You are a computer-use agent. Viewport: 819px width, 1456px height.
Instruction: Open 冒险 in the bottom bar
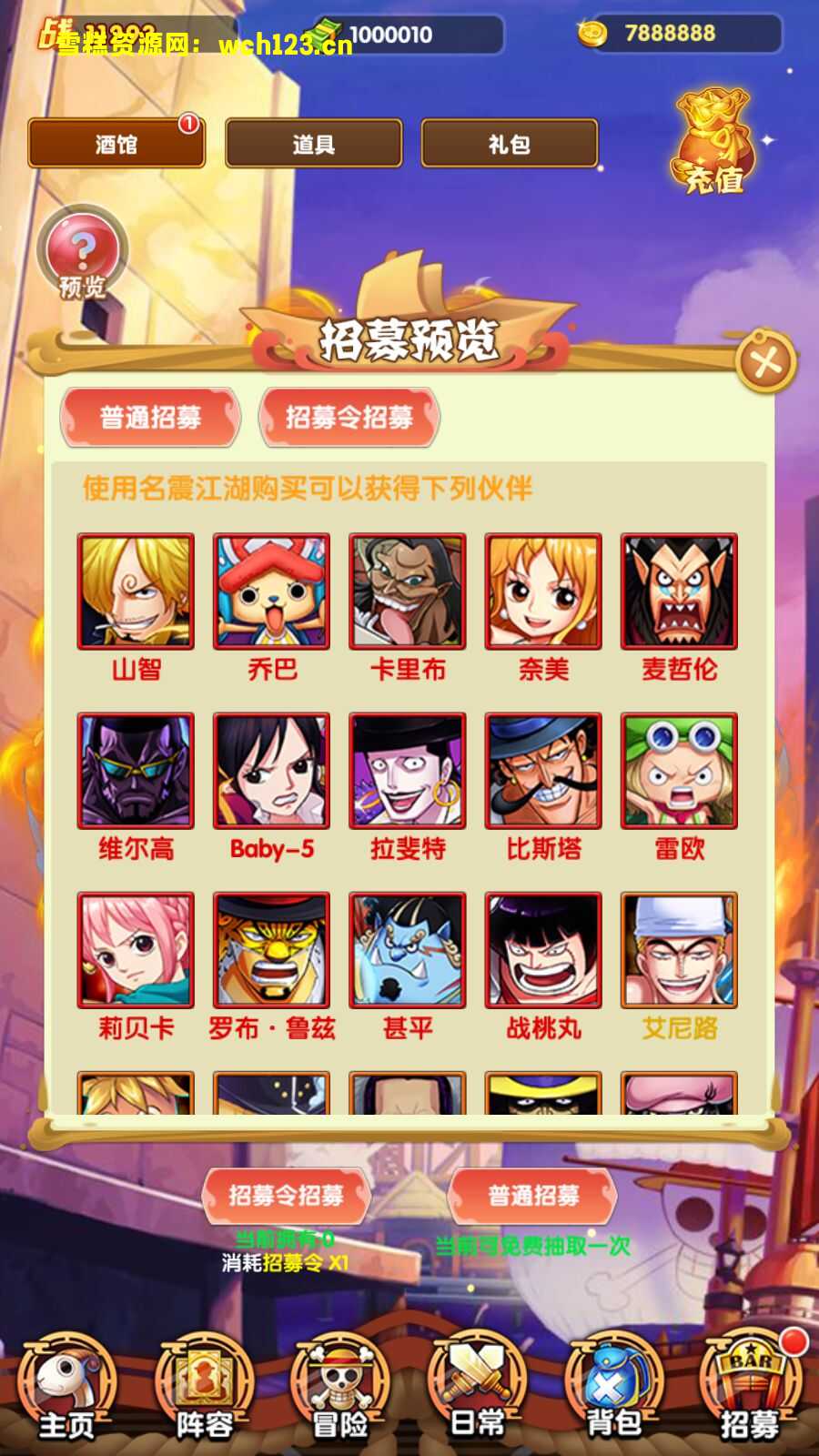(340, 1388)
